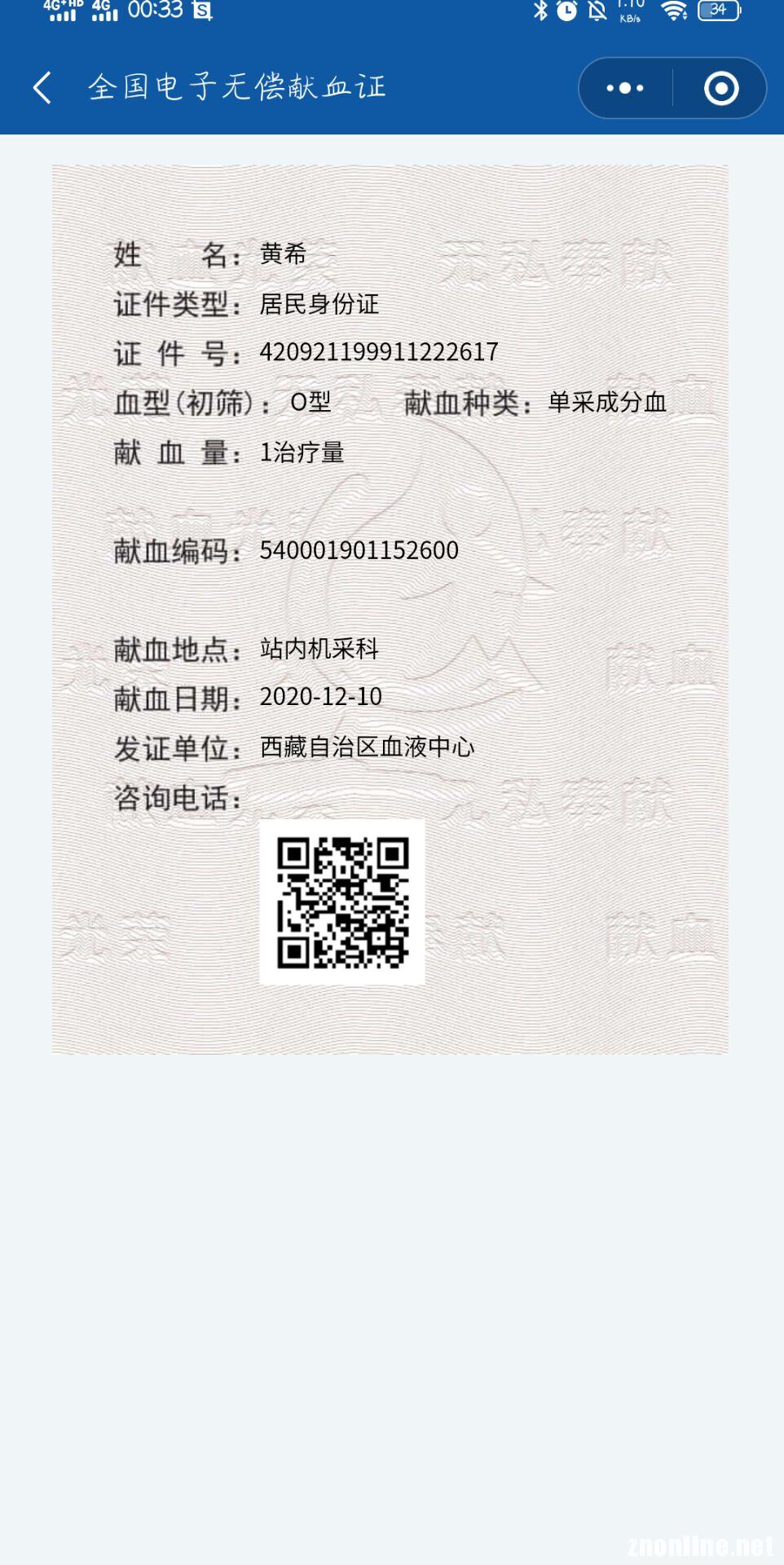The width and height of the screenshot is (784, 1565).
Task: Close the mini program with the circle button
Action: [720, 88]
